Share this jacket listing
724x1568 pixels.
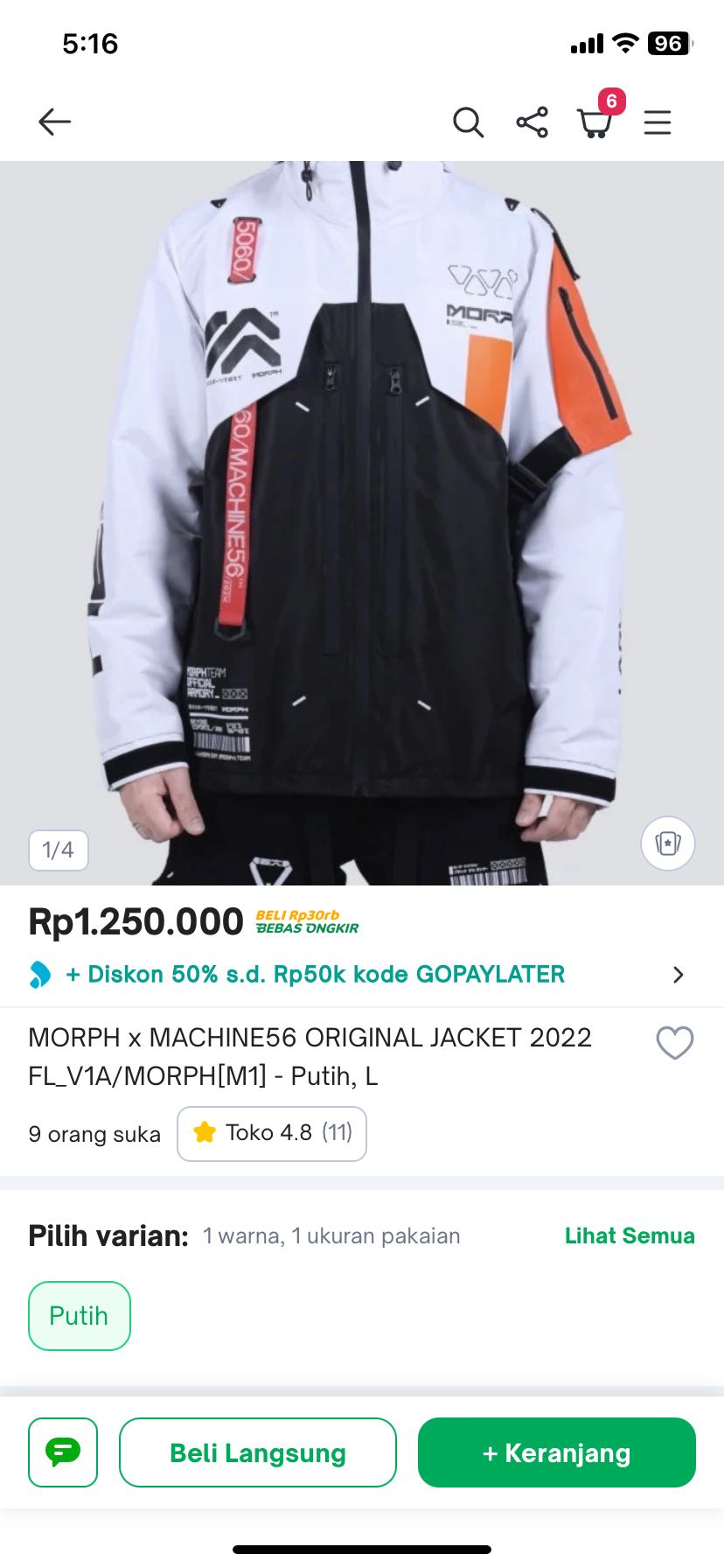point(532,122)
